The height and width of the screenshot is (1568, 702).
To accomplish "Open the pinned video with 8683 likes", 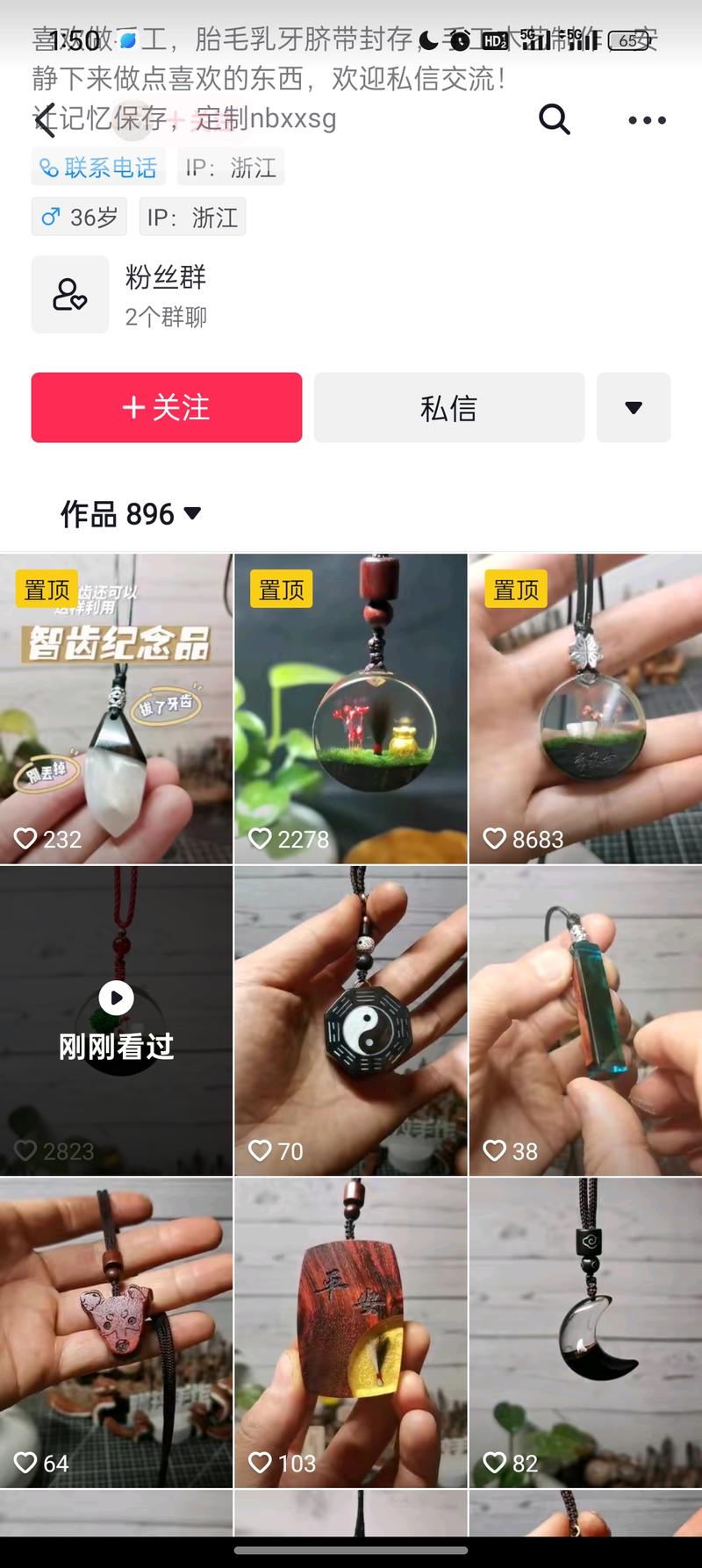I will 585,708.
